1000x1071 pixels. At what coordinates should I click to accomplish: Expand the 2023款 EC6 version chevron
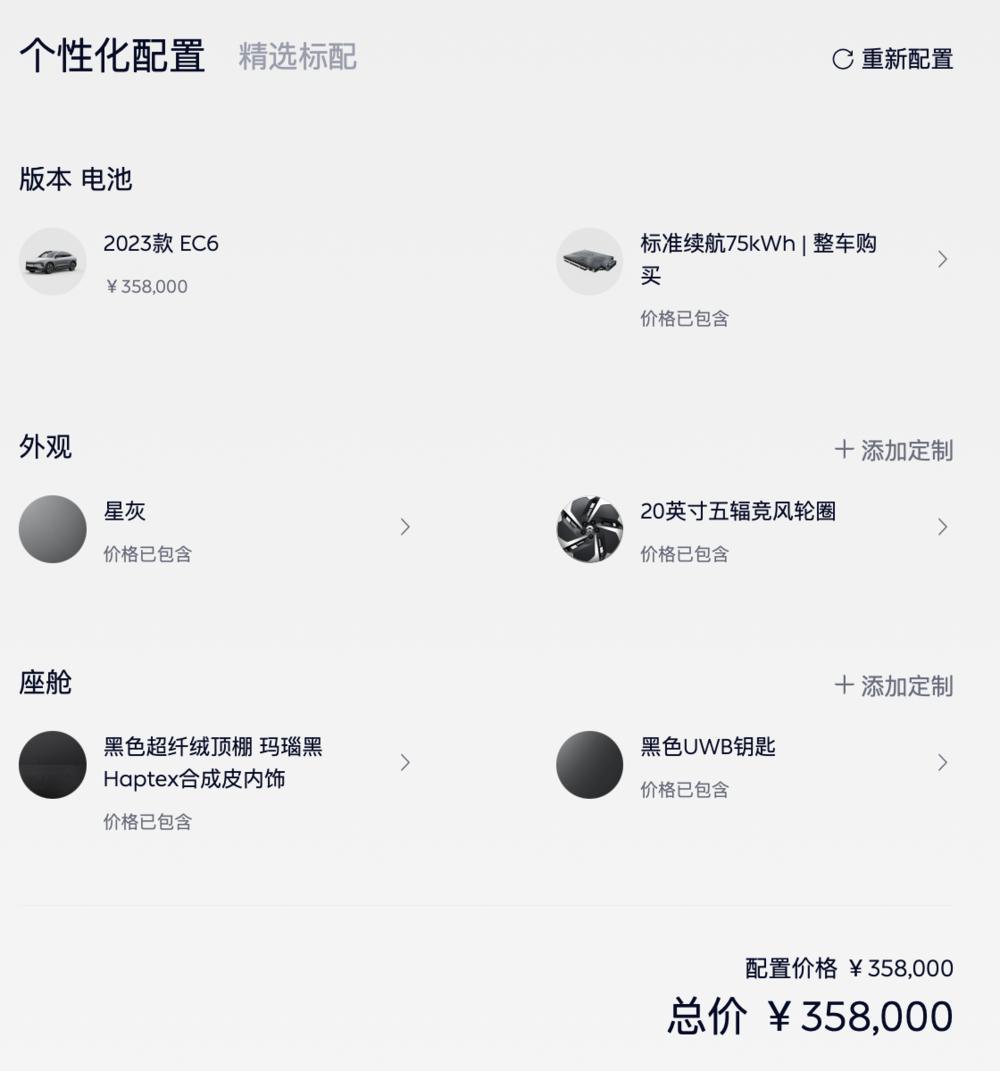(x=405, y=262)
